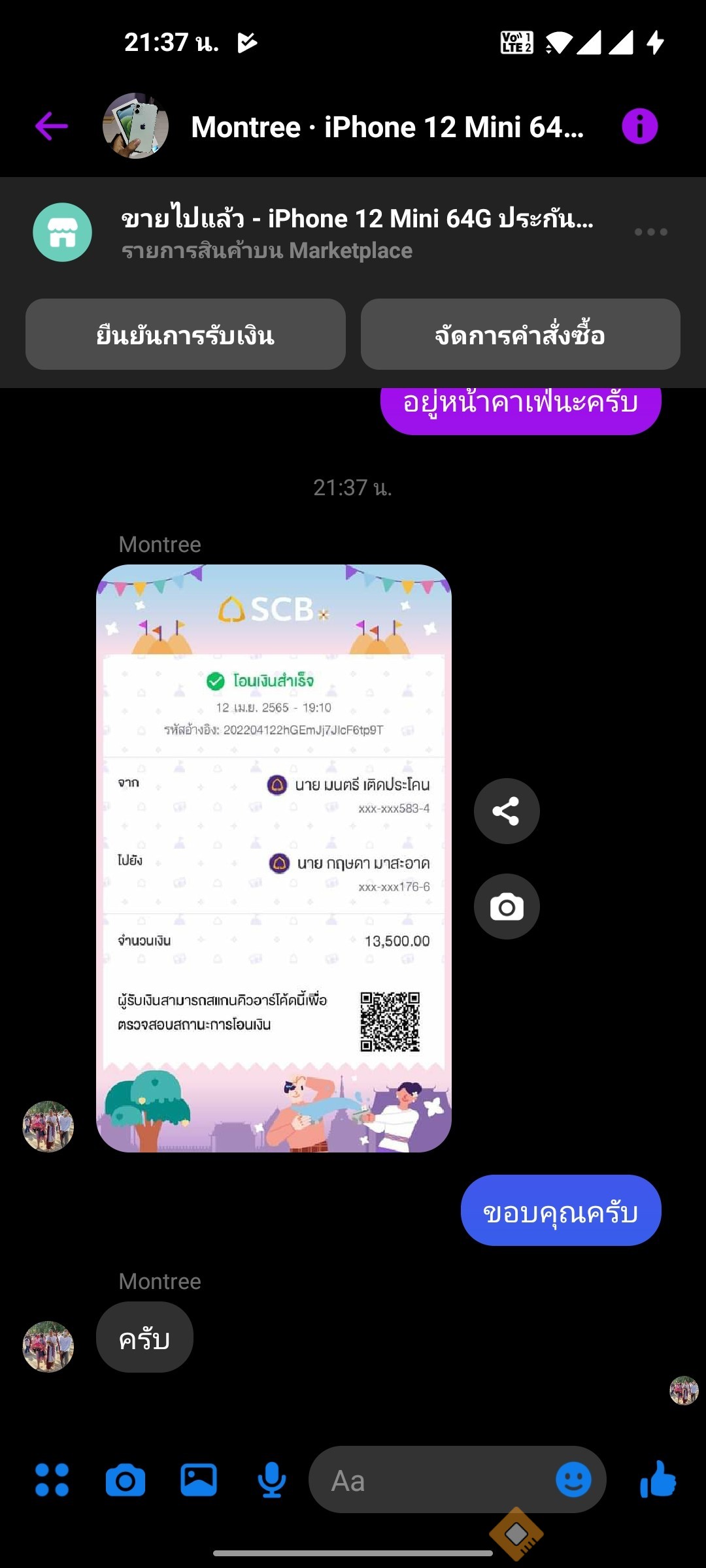The height and width of the screenshot is (1568, 706).
Task: Tap the camera icon beside the slip image
Action: click(507, 907)
